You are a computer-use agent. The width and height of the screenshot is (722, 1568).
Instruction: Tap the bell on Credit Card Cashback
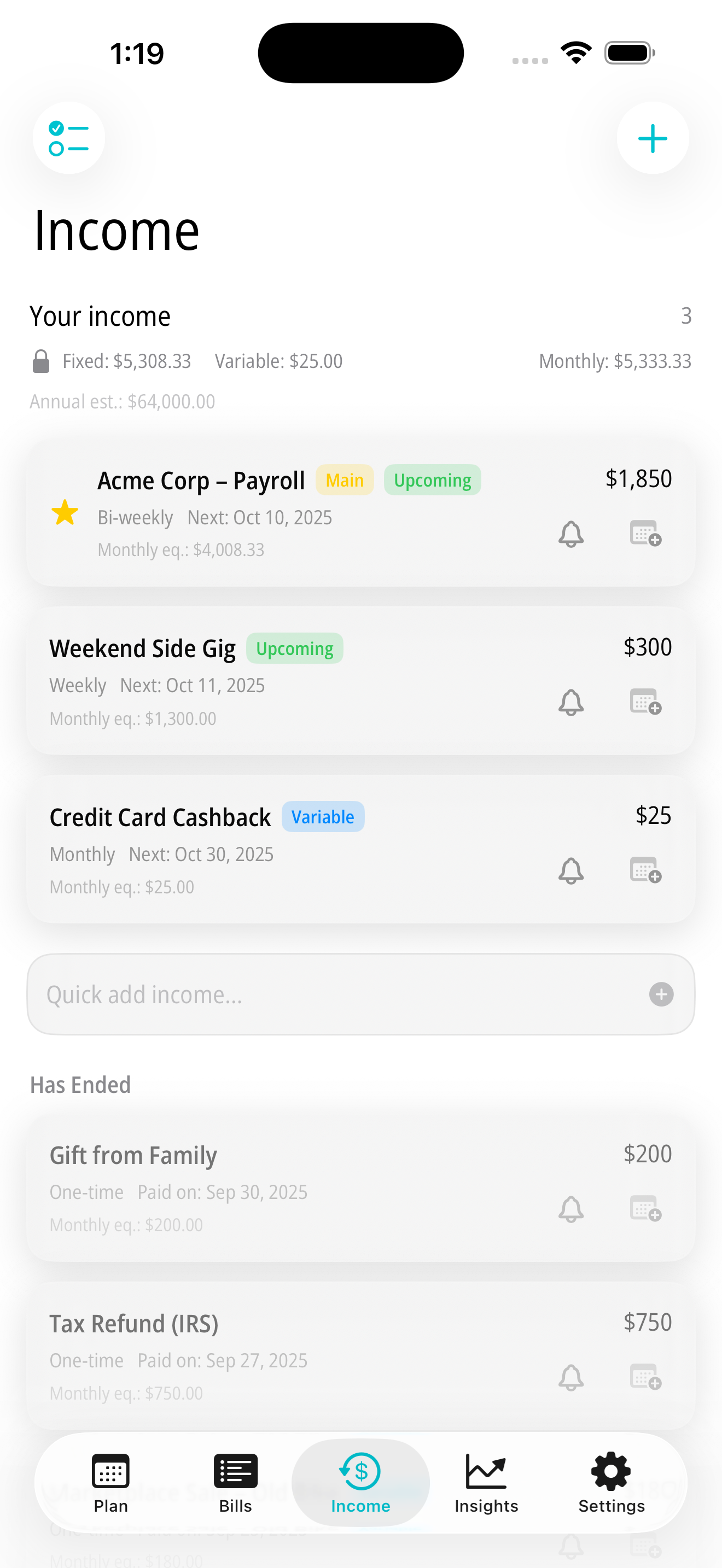click(570, 870)
